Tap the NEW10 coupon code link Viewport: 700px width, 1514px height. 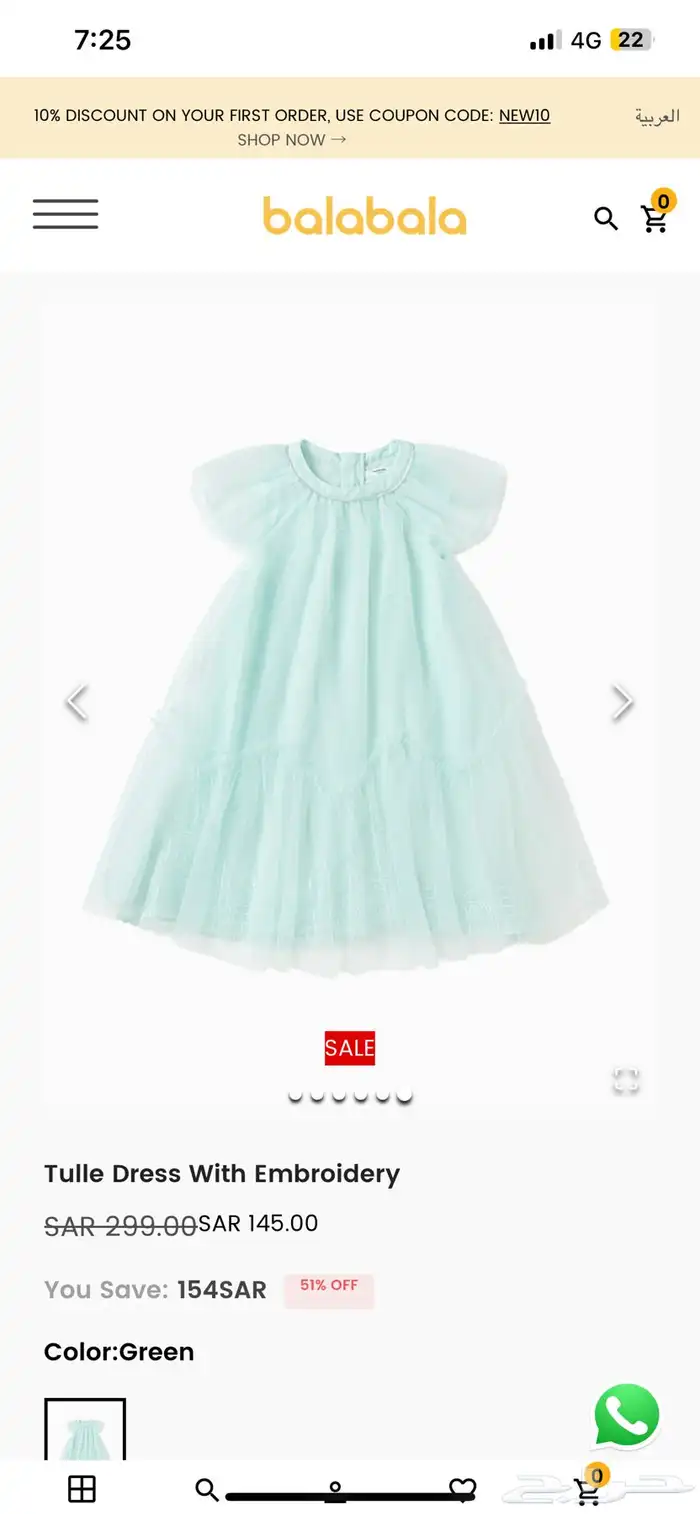point(524,115)
